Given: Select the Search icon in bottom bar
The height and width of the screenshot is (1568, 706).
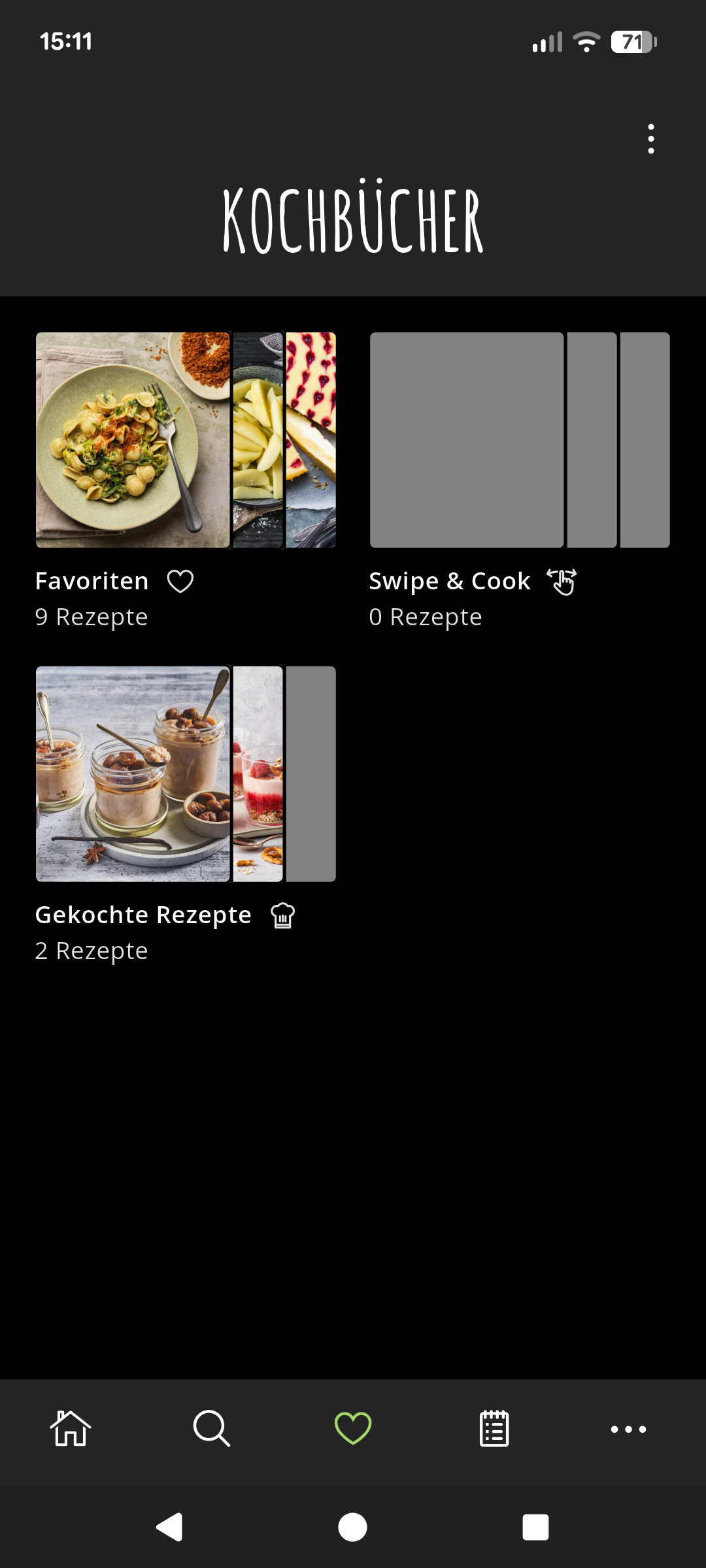Looking at the screenshot, I should [x=211, y=1428].
